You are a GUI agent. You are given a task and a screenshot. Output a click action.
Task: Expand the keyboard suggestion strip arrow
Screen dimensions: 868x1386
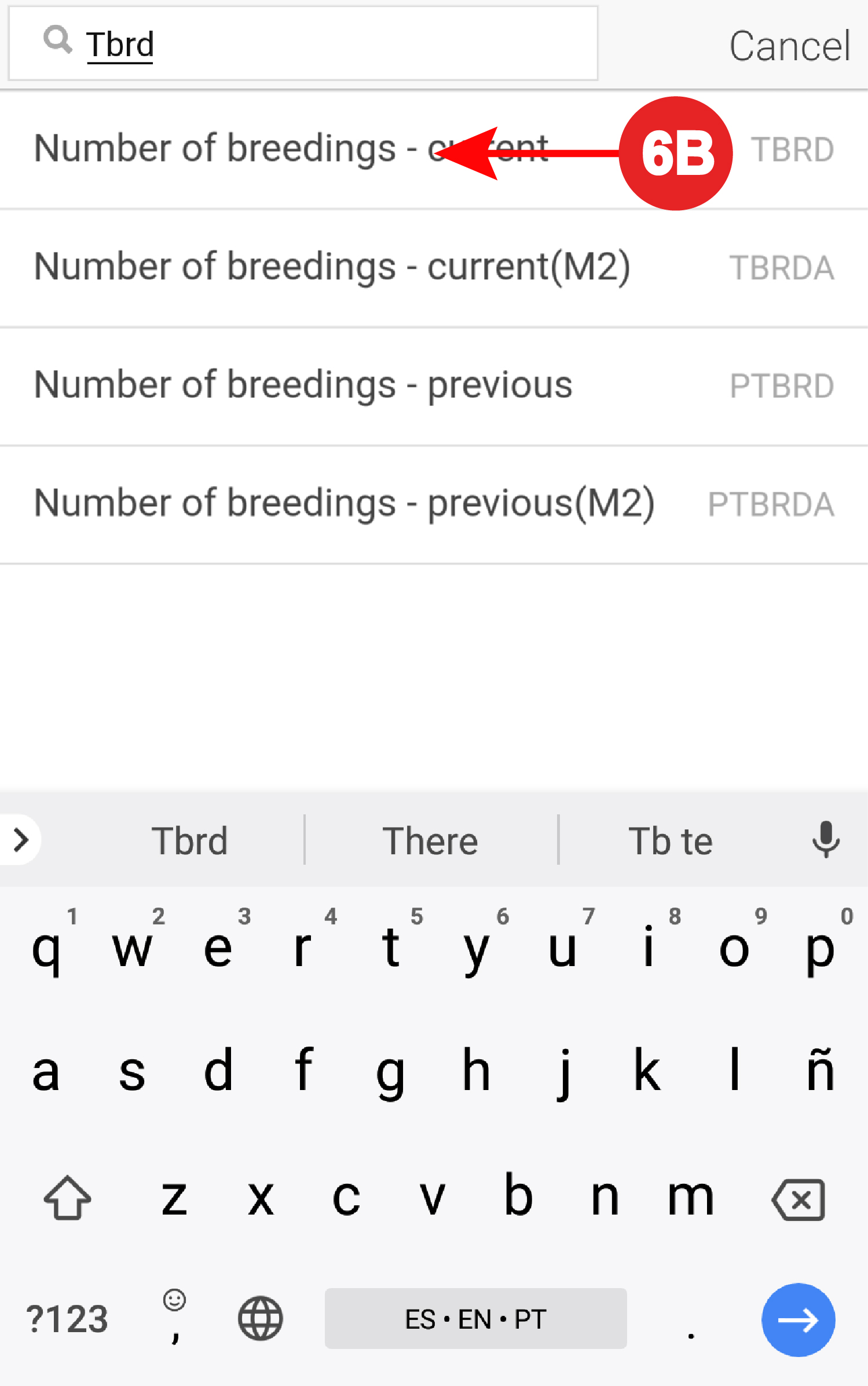pyautogui.click(x=21, y=840)
